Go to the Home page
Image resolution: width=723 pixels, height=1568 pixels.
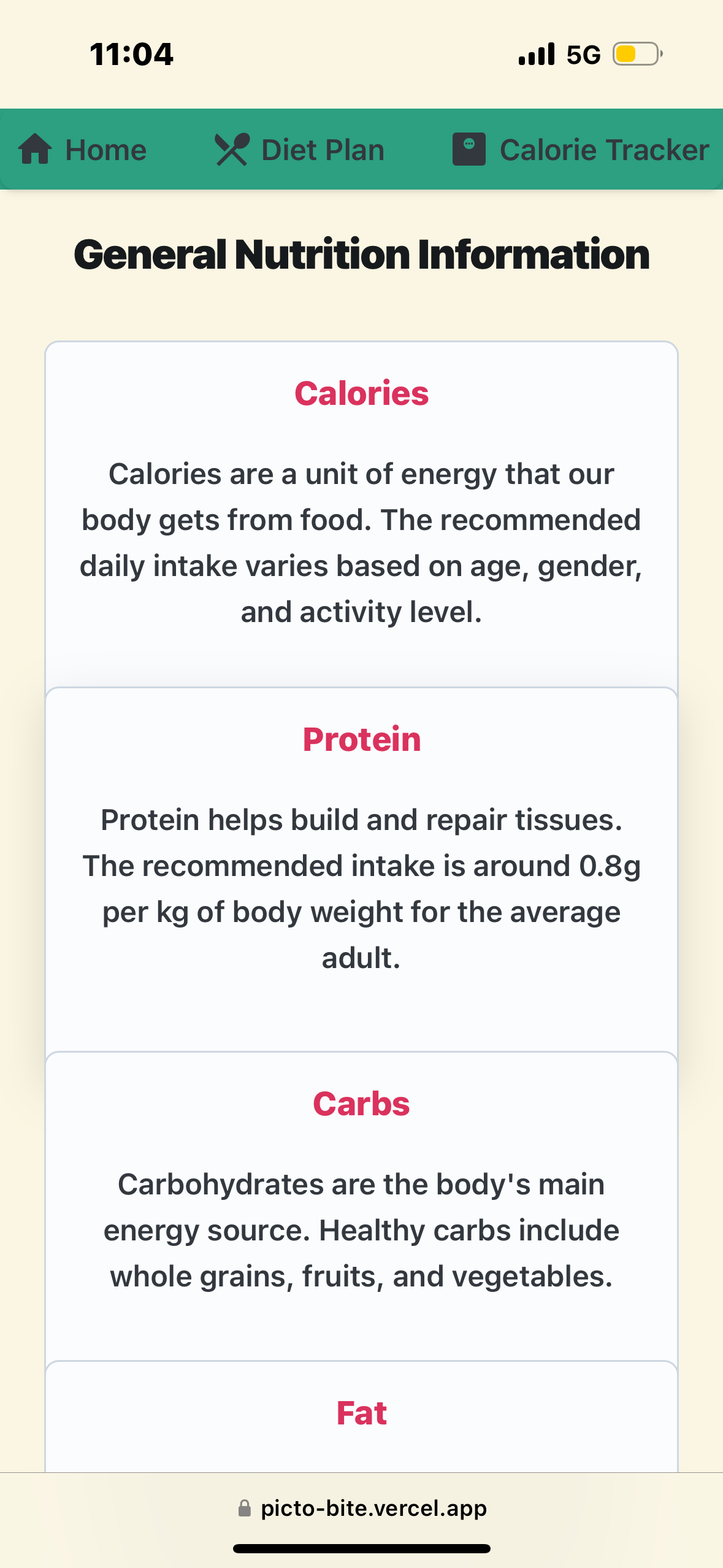(x=82, y=150)
